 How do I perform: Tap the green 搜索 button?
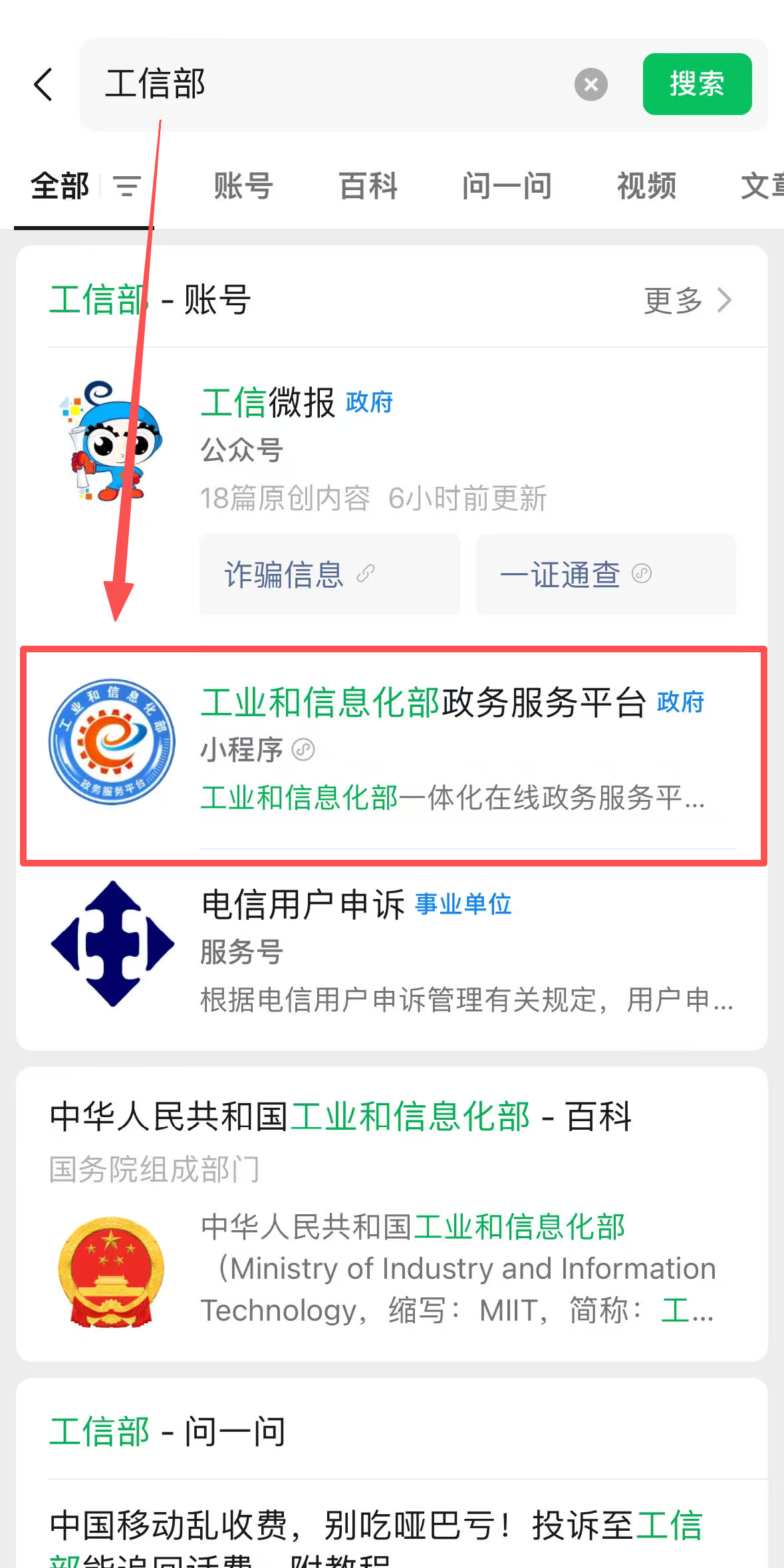(x=696, y=84)
